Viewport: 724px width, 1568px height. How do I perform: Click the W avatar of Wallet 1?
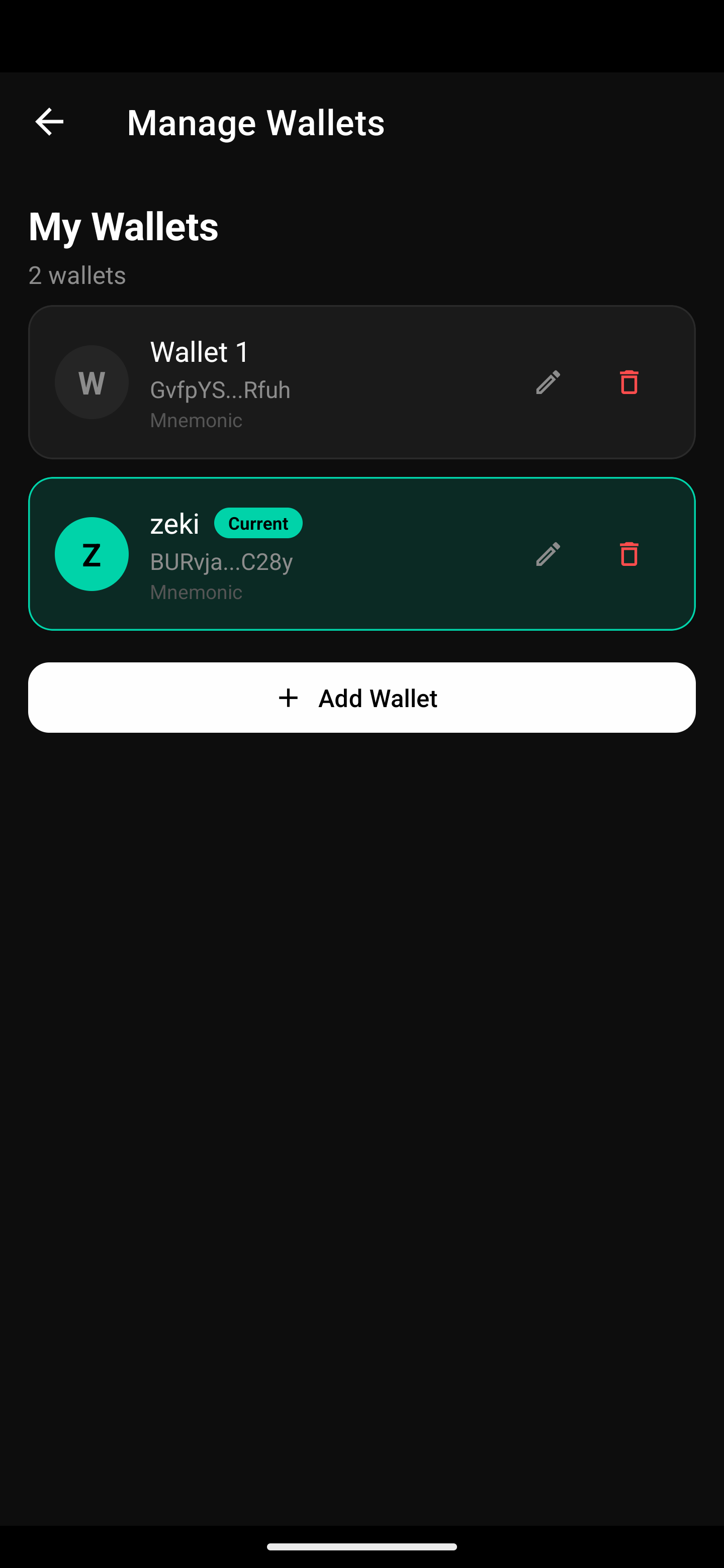[92, 382]
